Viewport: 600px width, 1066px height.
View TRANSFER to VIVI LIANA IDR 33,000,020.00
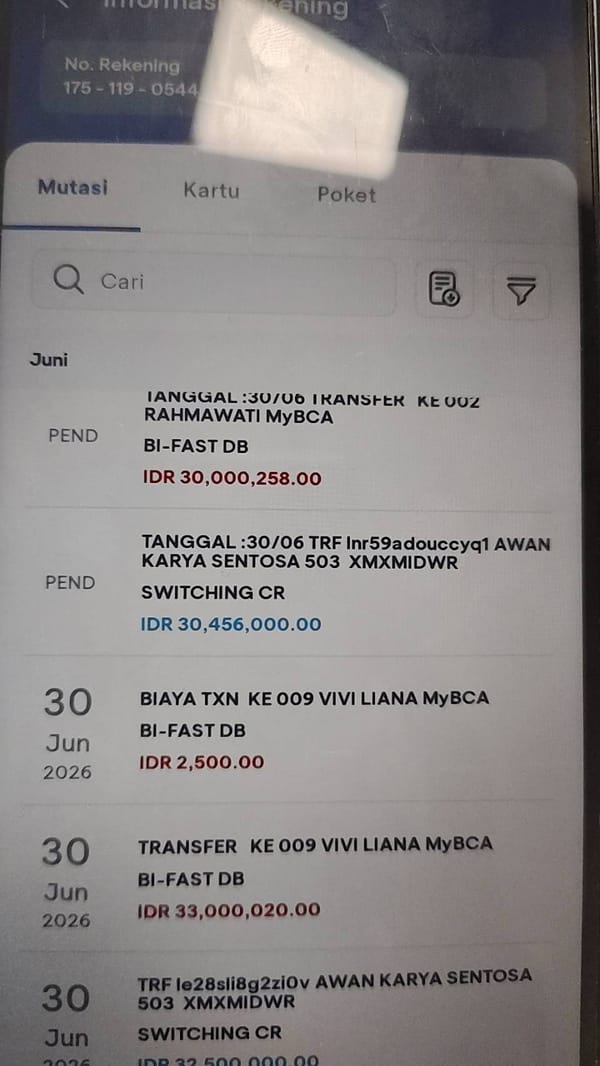point(291,878)
